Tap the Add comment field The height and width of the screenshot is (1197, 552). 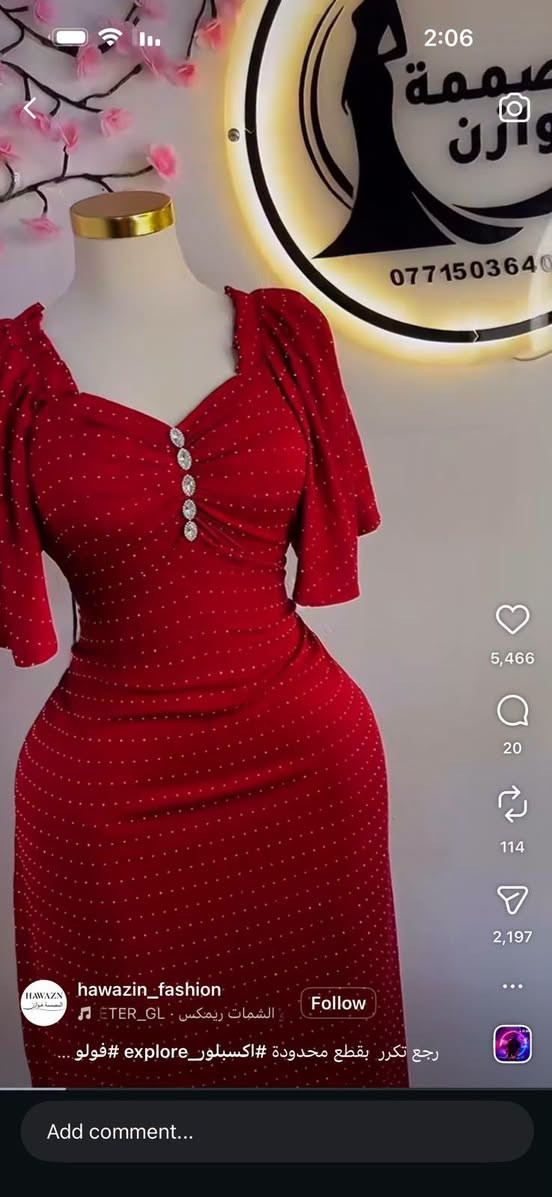tap(276, 1131)
